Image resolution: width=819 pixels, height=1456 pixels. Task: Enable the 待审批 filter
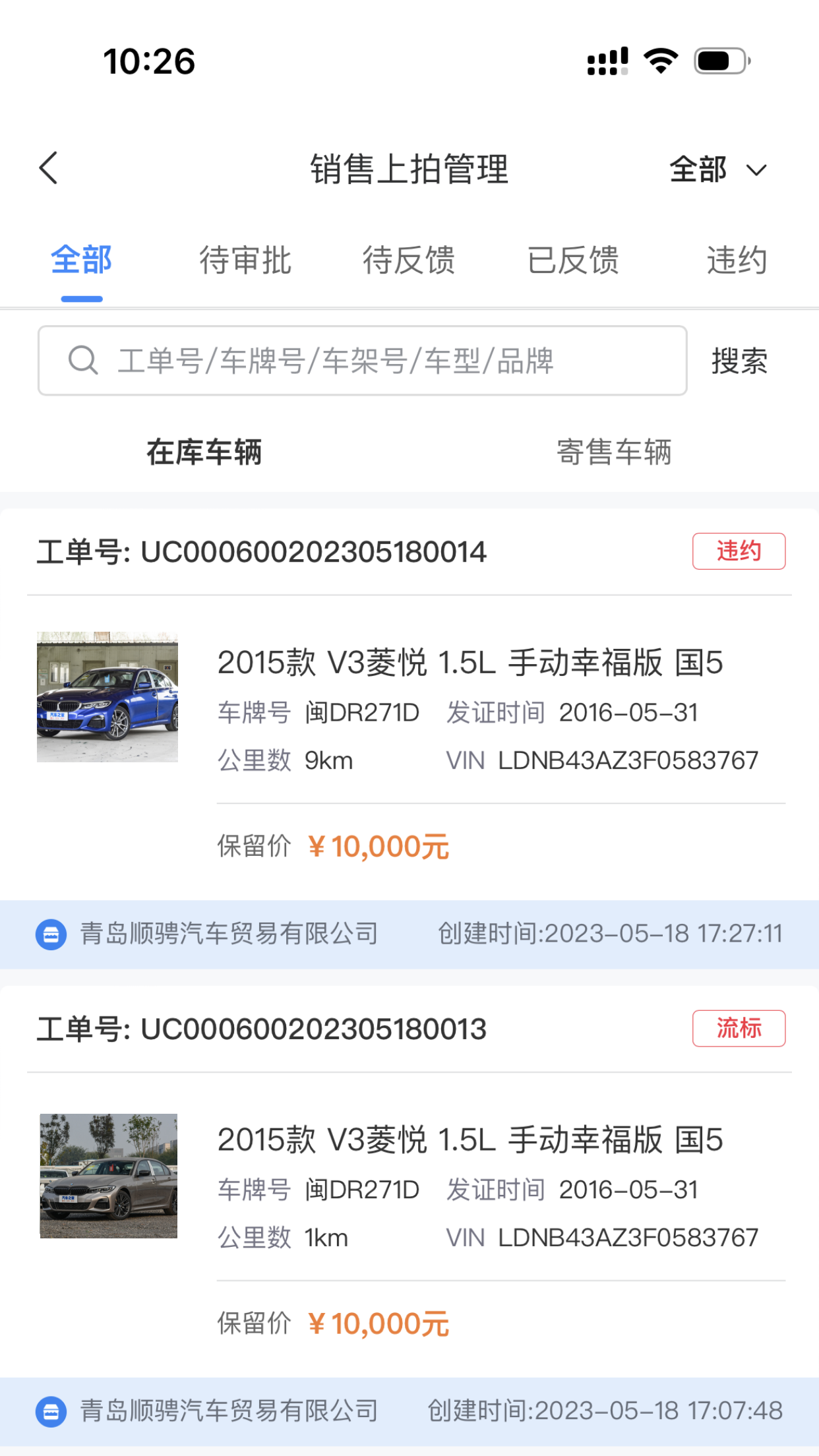click(x=245, y=260)
